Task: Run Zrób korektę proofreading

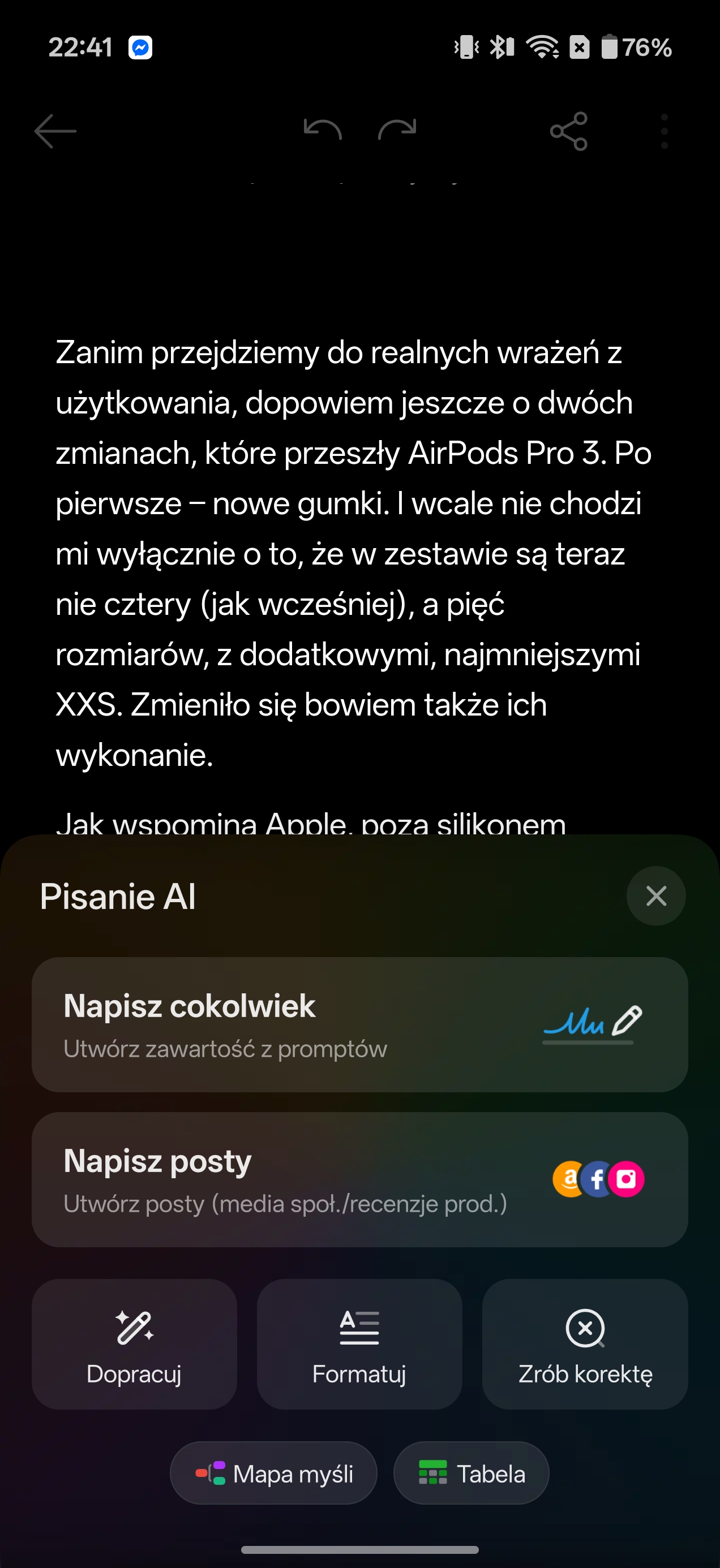Action: tap(585, 1344)
